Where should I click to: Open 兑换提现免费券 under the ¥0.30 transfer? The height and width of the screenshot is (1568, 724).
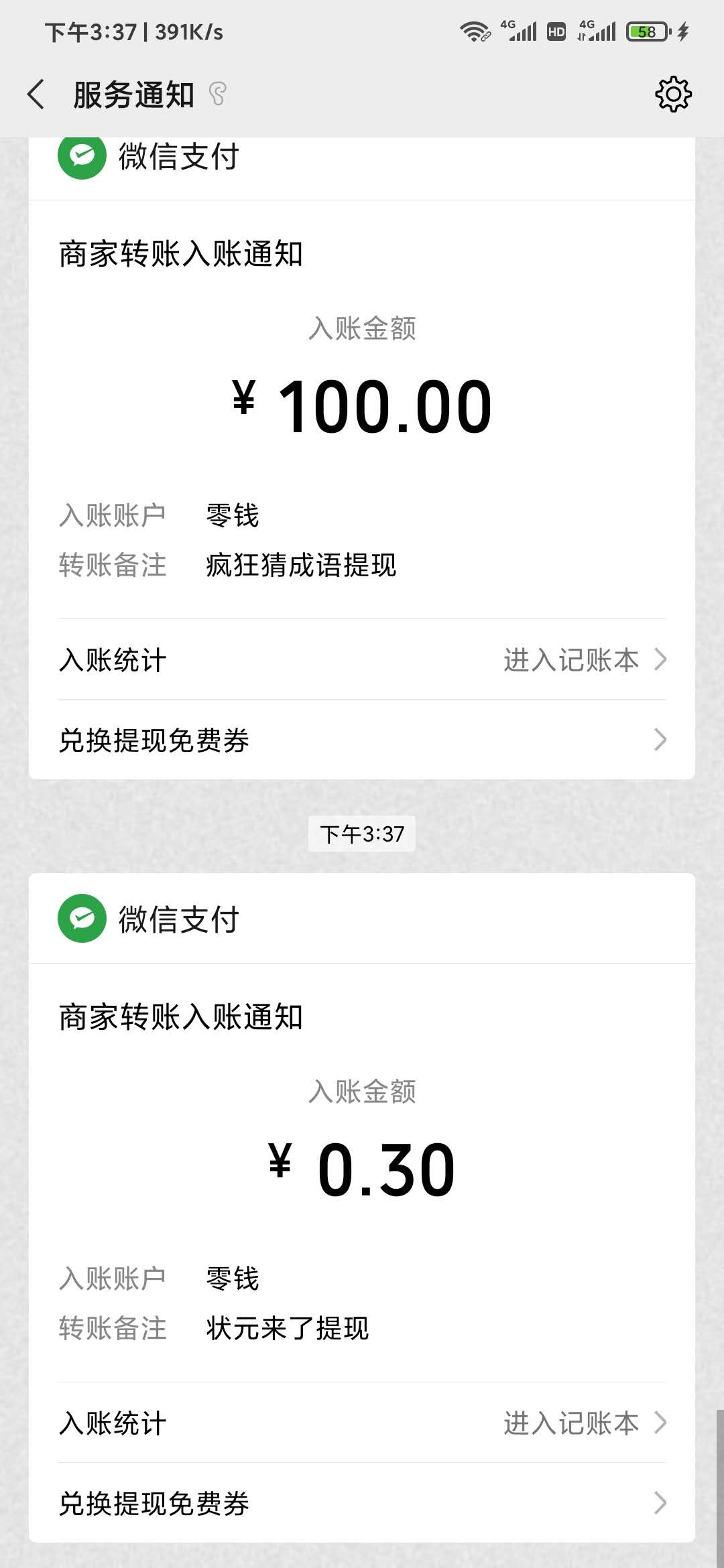362,1503
